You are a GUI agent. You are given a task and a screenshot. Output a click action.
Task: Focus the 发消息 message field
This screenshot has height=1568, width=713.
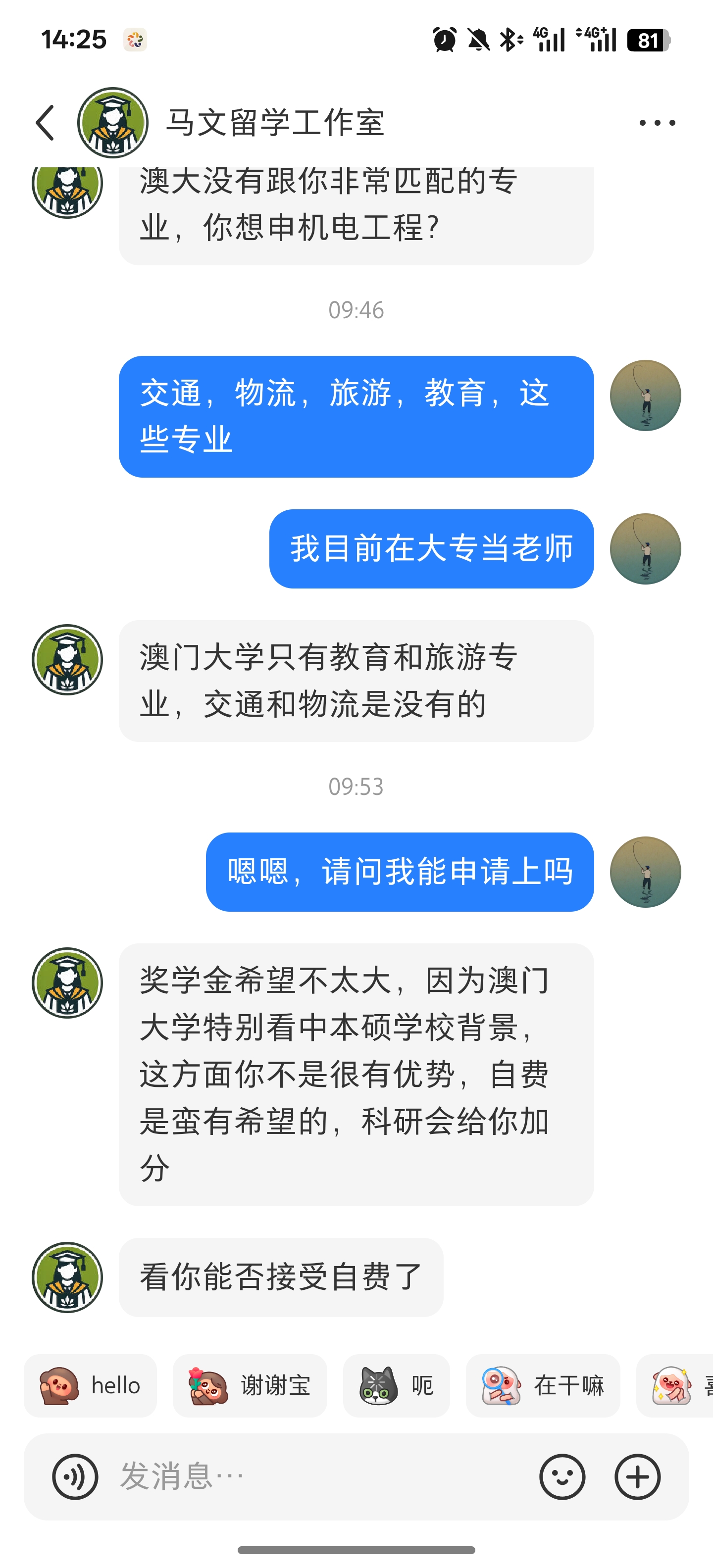click(316, 1476)
